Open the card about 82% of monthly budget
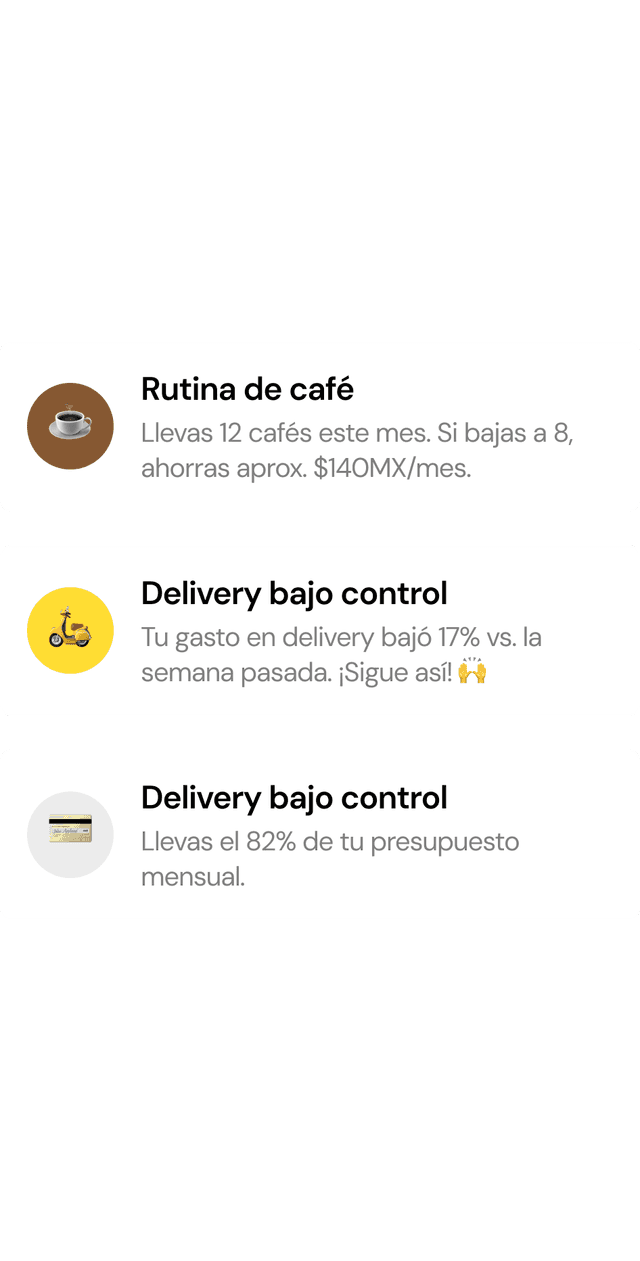This screenshot has width=640, height=1261. click(x=320, y=835)
